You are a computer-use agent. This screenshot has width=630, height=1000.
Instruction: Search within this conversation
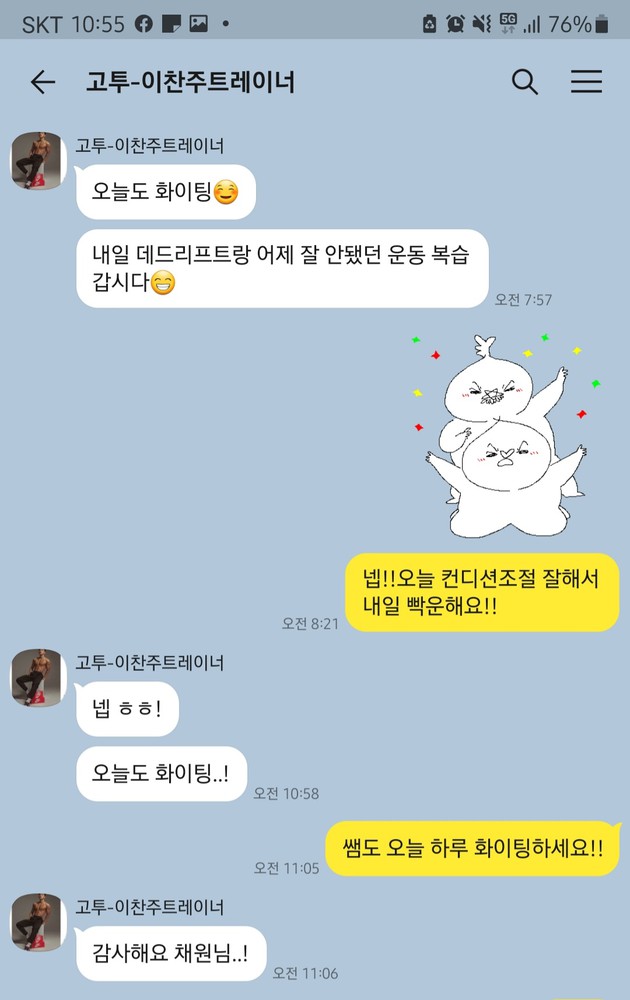click(x=525, y=82)
